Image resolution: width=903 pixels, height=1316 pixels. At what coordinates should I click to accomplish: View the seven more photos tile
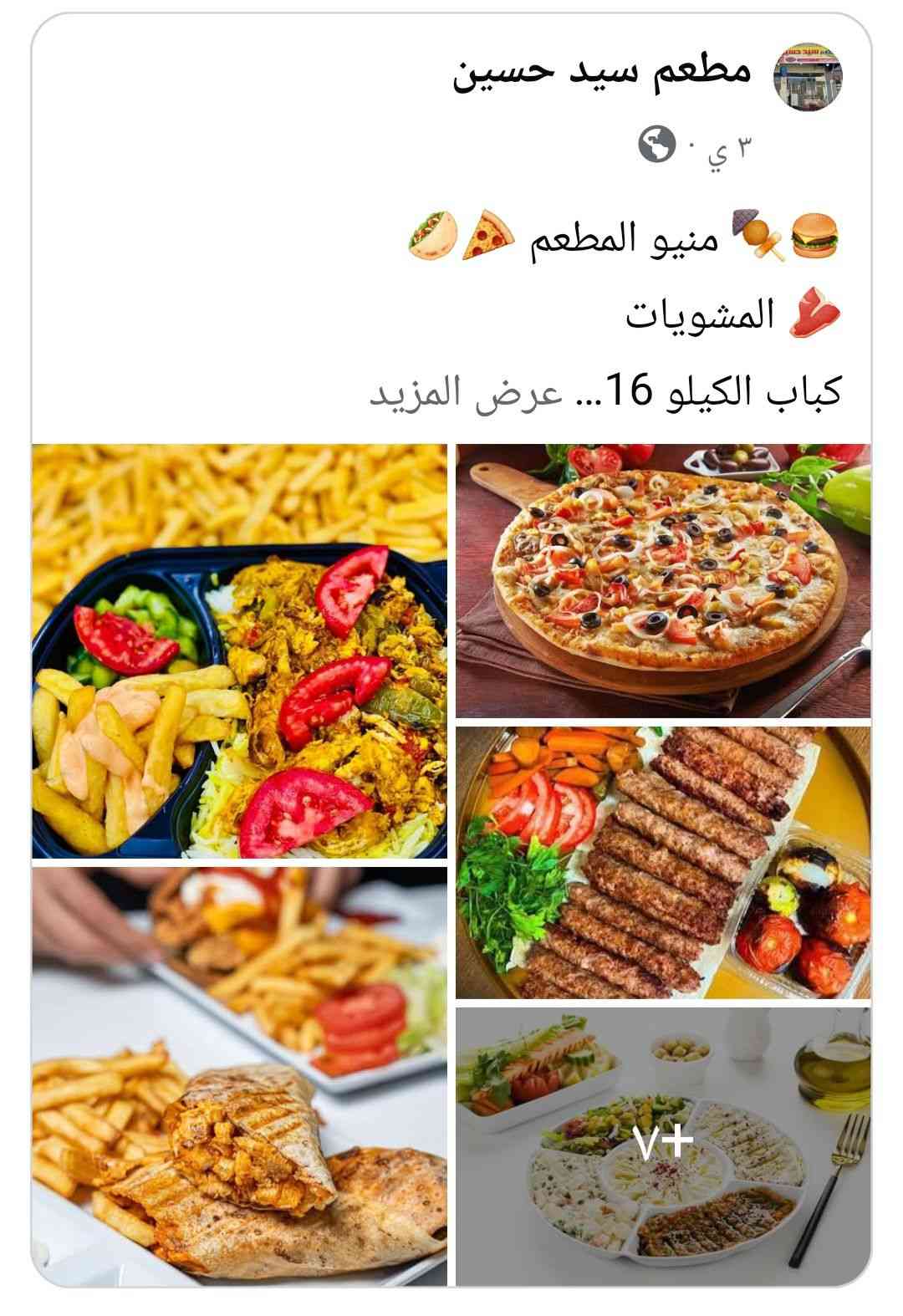coord(662,1146)
